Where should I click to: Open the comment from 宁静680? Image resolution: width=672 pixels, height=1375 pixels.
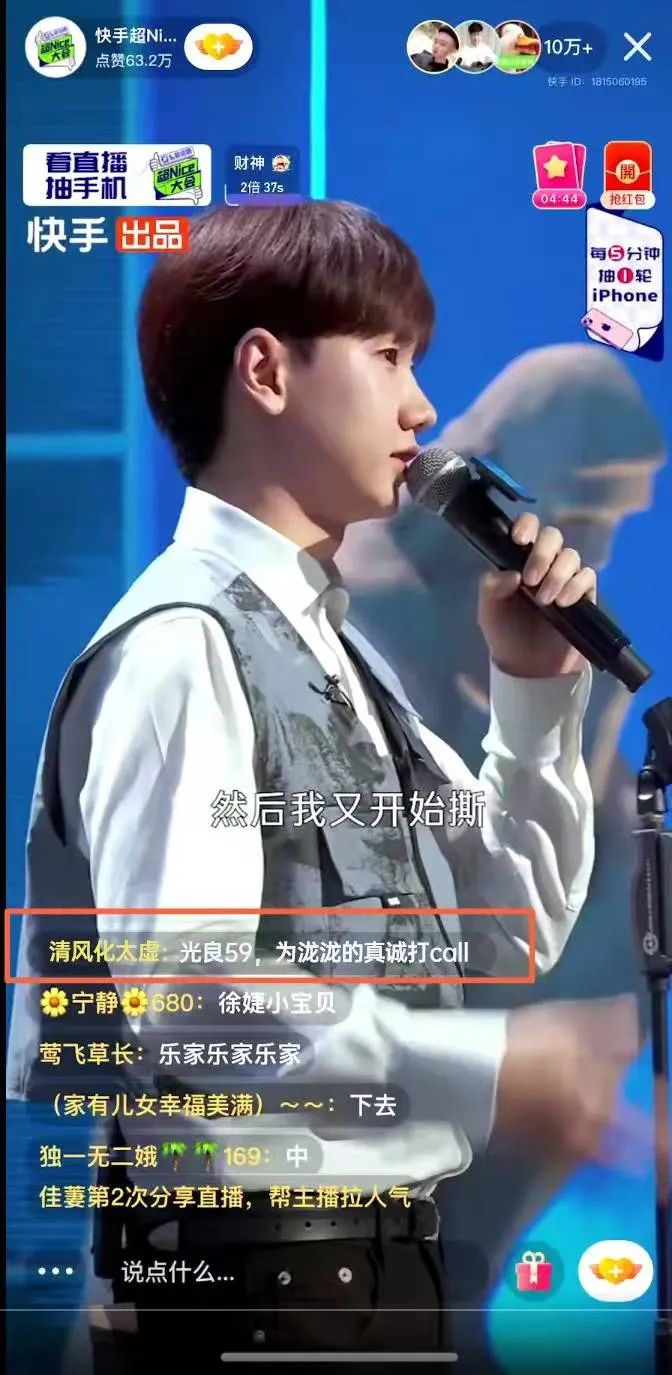(195, 1002)
